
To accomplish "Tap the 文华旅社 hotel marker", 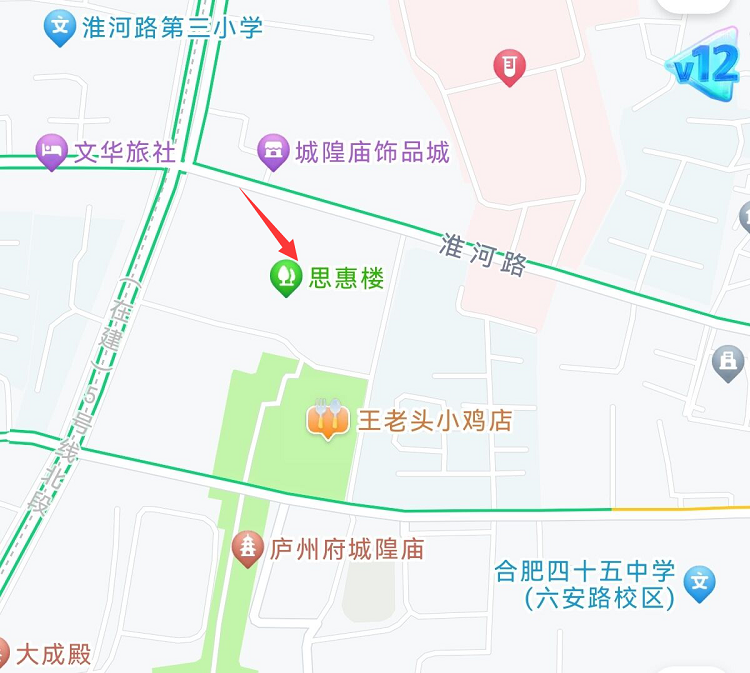I will pyautogui.click(x=50, y=151).
